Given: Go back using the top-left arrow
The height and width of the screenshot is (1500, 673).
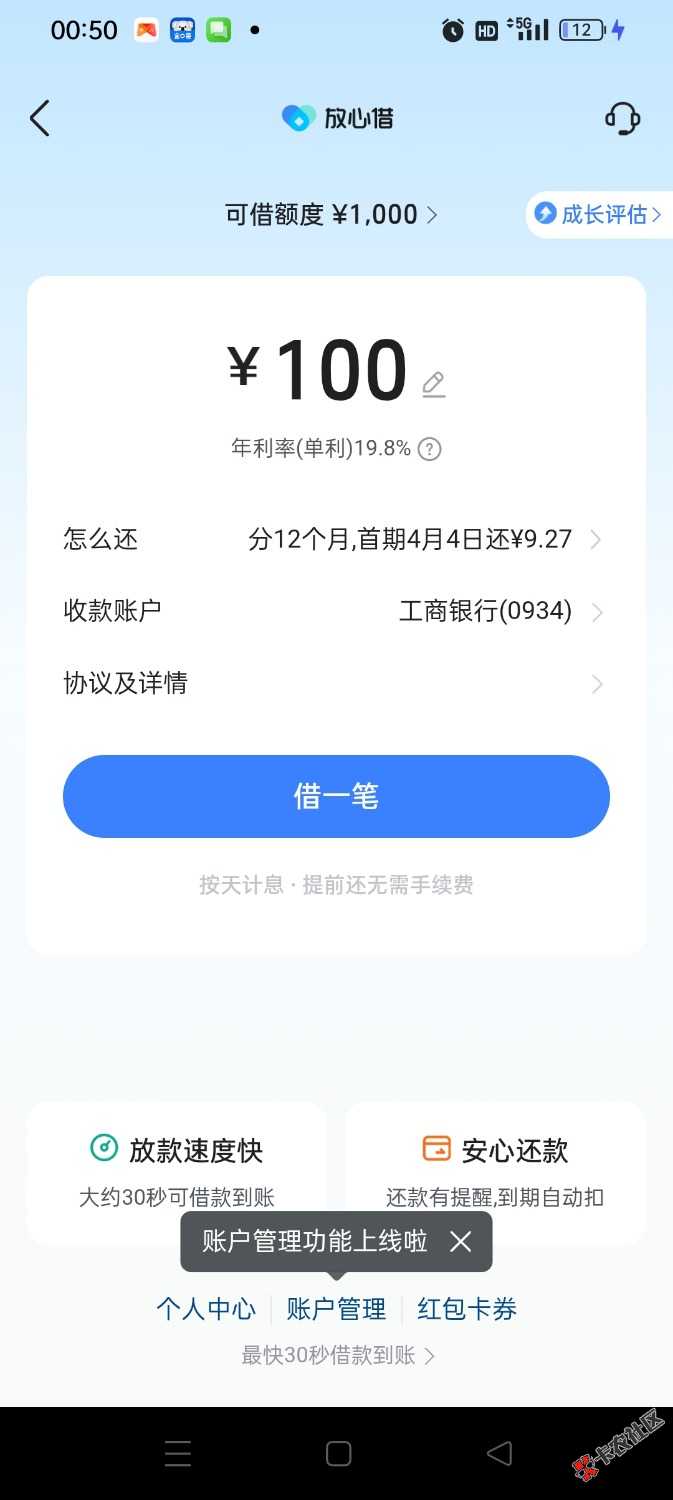Looking at the screenshot, I should [40, 119].
